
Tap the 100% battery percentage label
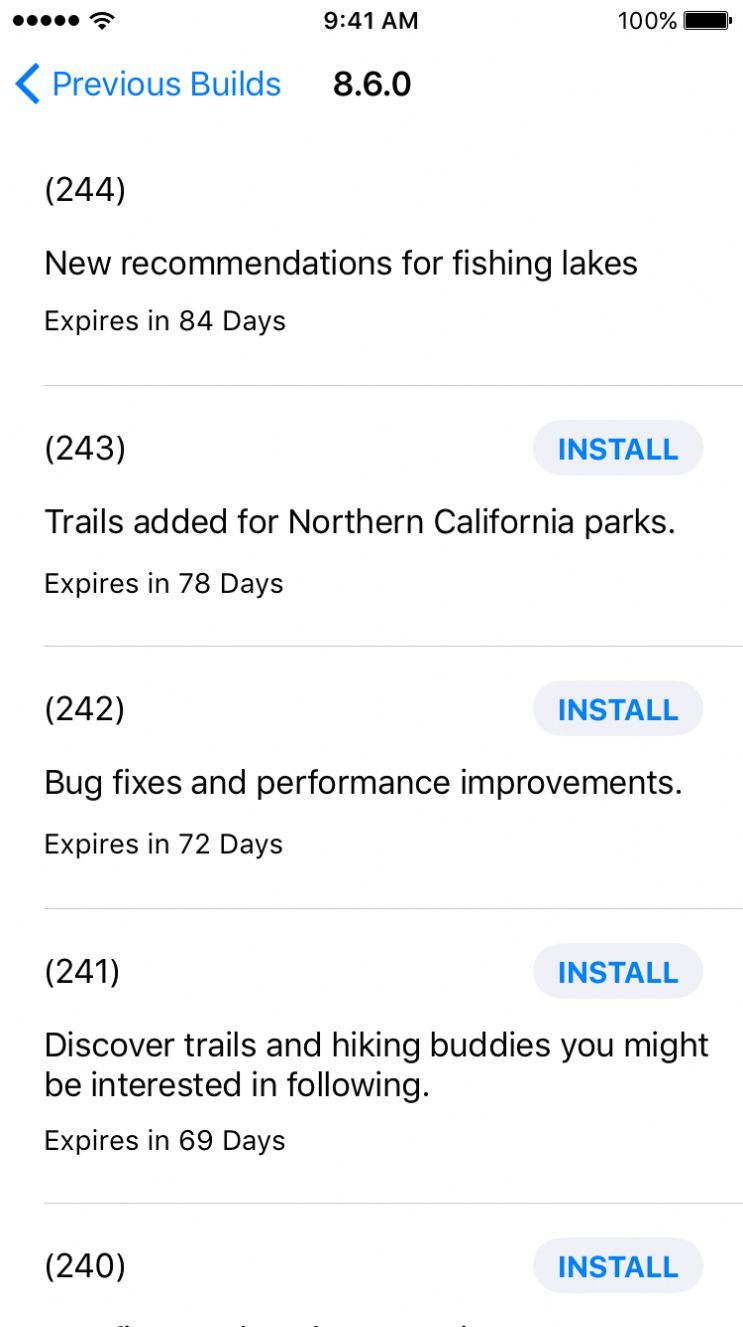coord(650,19)
